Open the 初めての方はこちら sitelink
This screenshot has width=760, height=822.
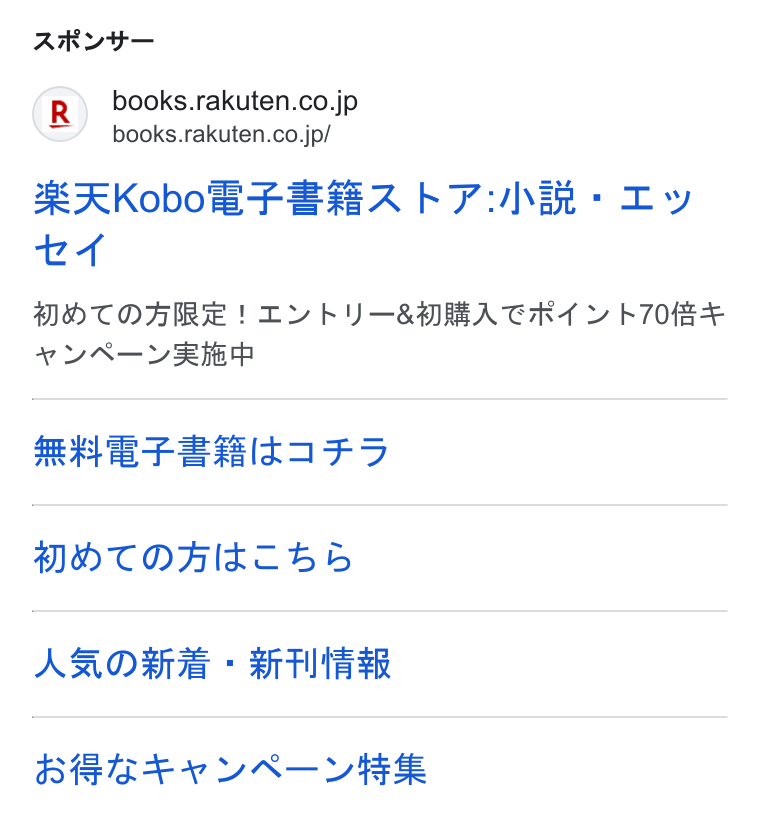pos(193,557)
